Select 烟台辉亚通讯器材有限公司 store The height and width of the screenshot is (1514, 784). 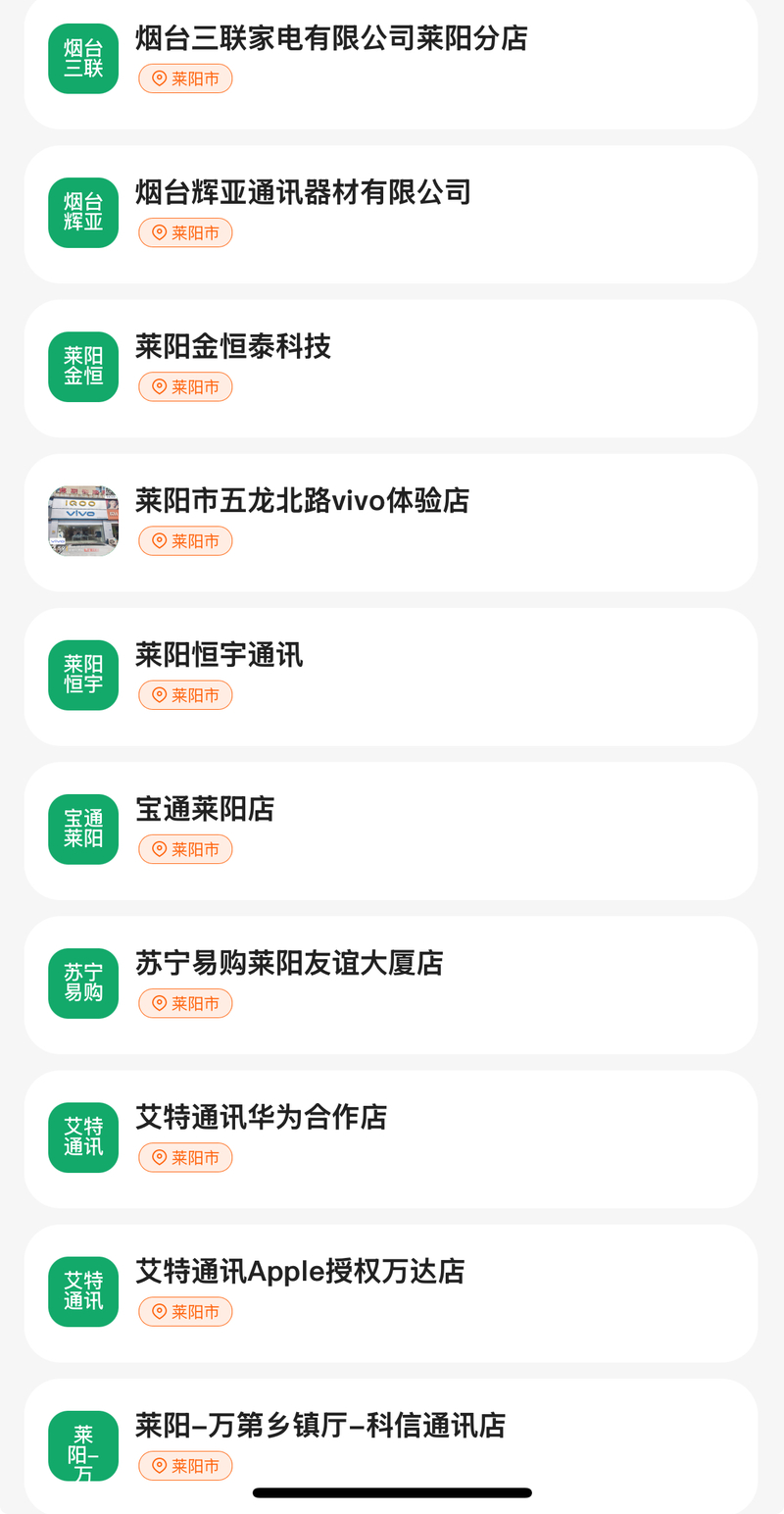pyautogui.click(x=303, y=193)
